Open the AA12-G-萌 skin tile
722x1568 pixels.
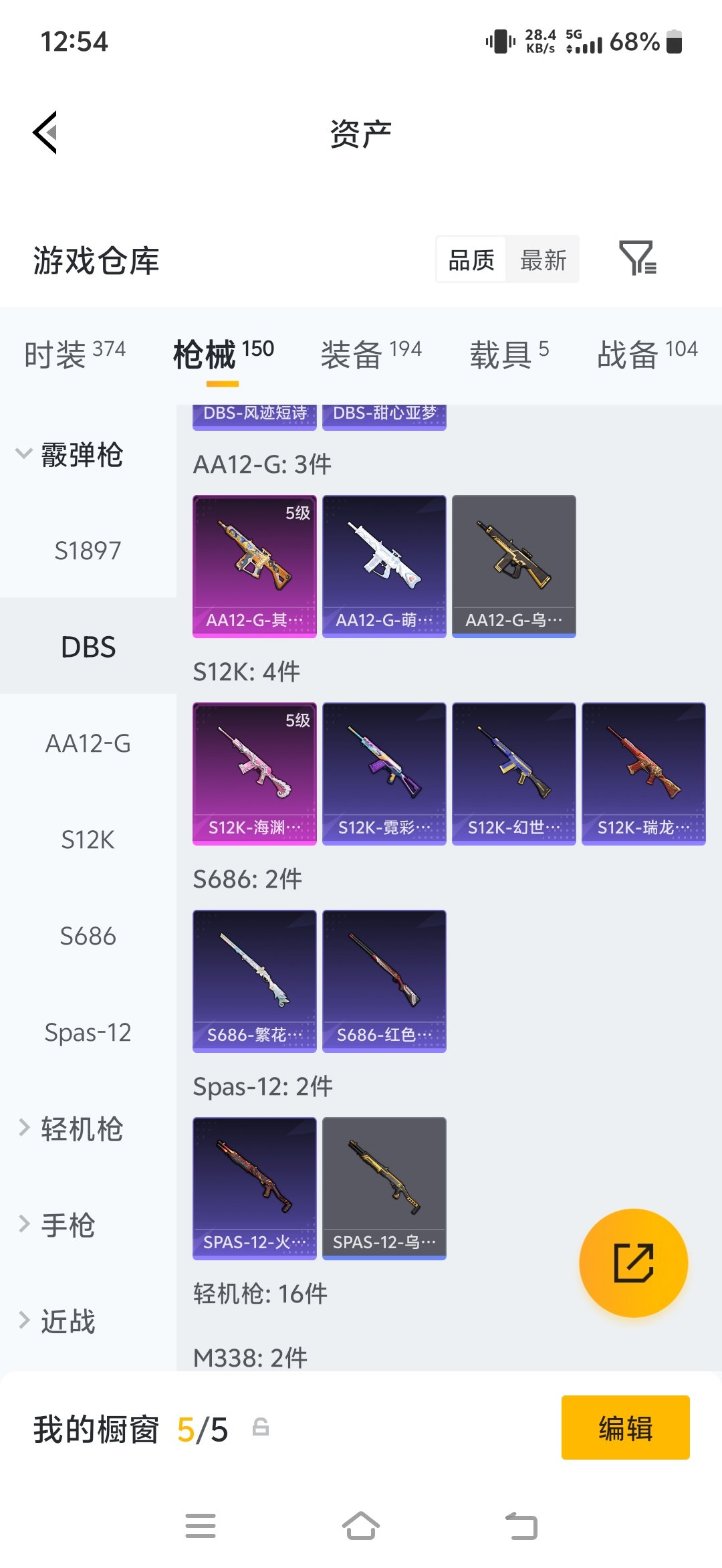pyautogui.click(x=384, y=567)
